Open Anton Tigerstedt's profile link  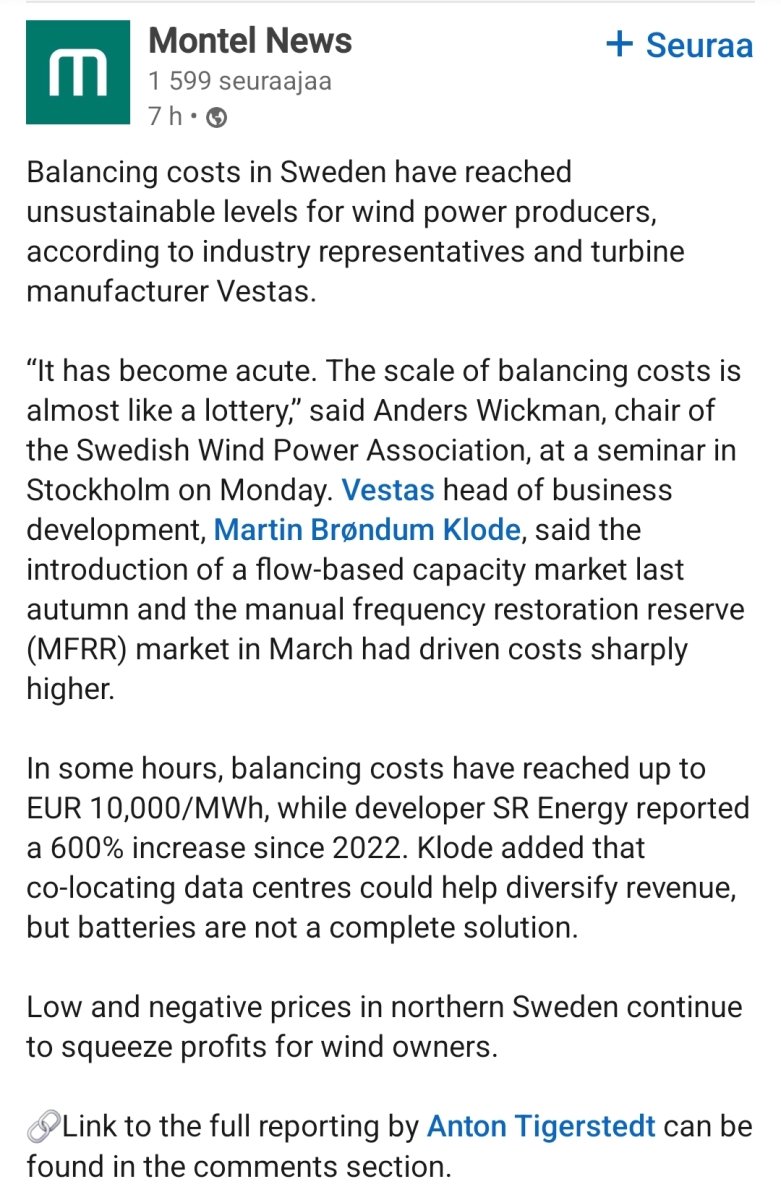pos(541,1126)
